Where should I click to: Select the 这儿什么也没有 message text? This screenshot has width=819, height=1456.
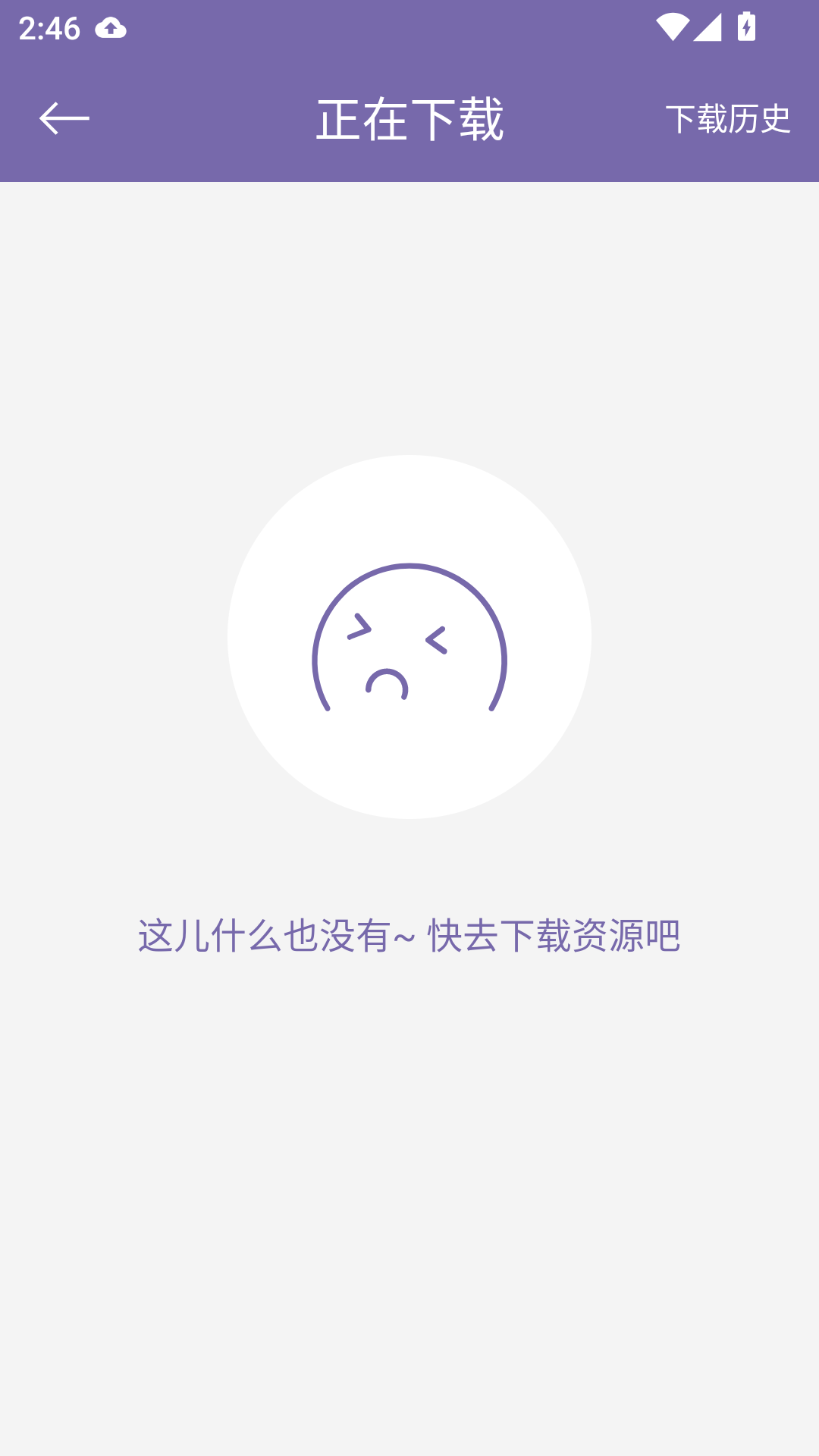pyautogui.click(x=273, y=937)
